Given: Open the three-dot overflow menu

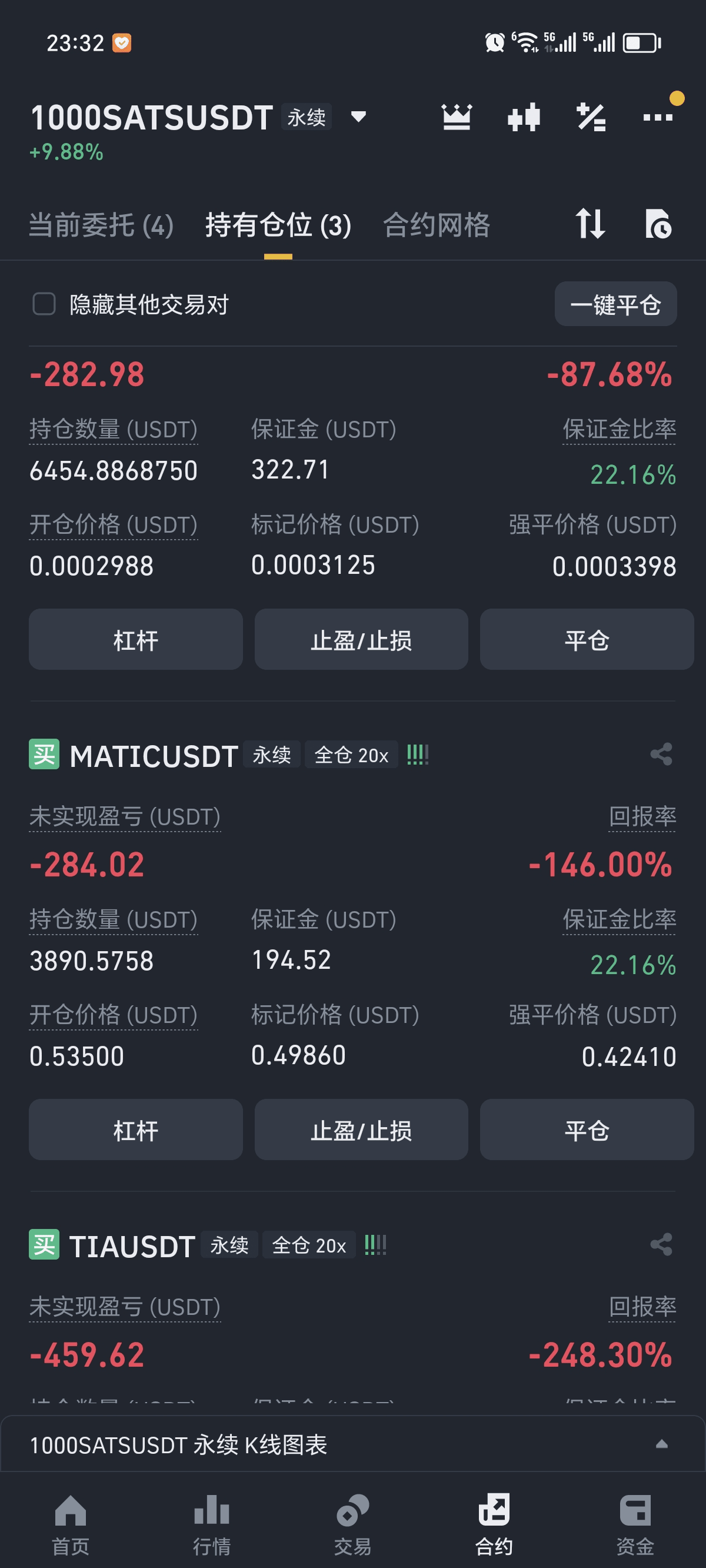Looking at the screenshot, I should pyautogui.click(x=658, y=117).
